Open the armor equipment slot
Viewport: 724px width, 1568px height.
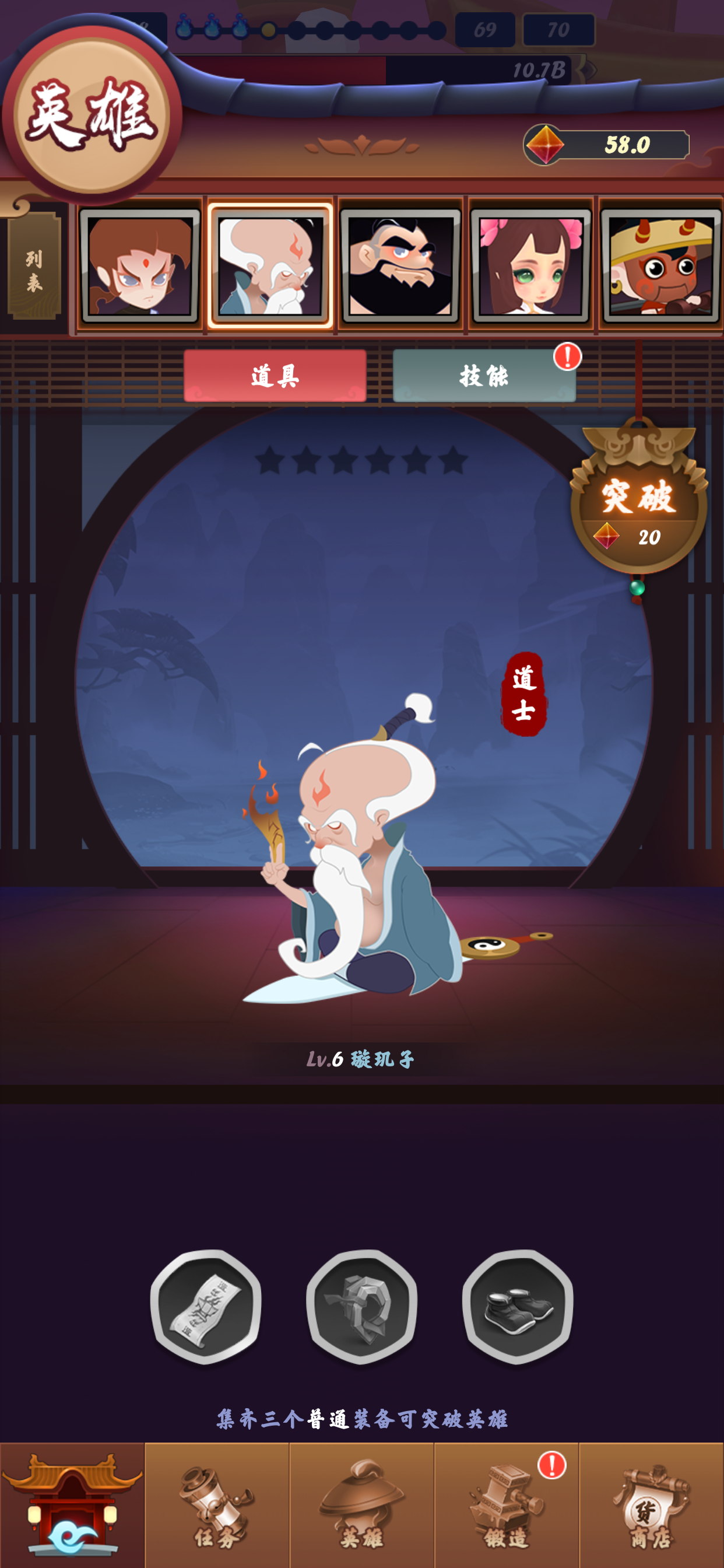click(x=361, y=1306)
